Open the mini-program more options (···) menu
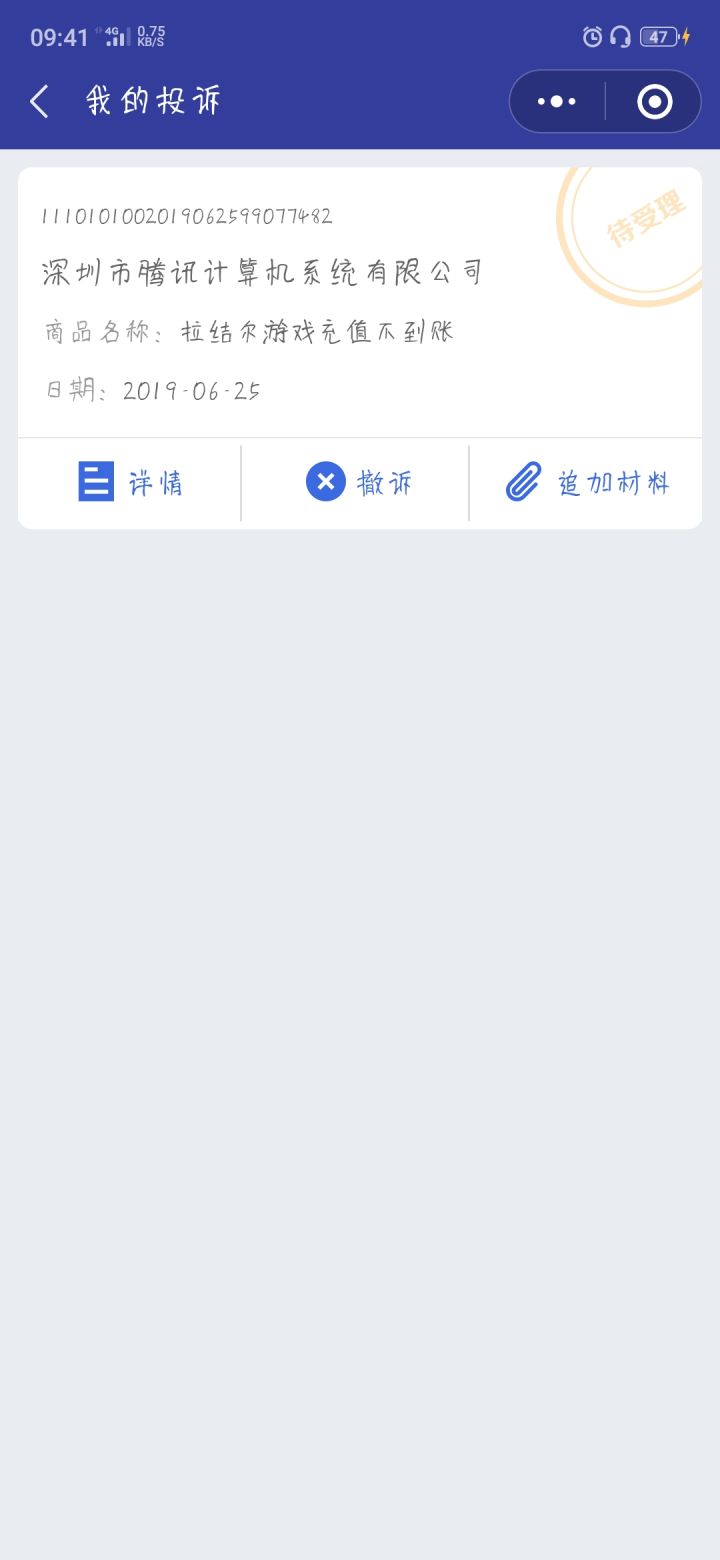Image resolution: width=720 pixels, height=1560 pixels. (555, 101)
